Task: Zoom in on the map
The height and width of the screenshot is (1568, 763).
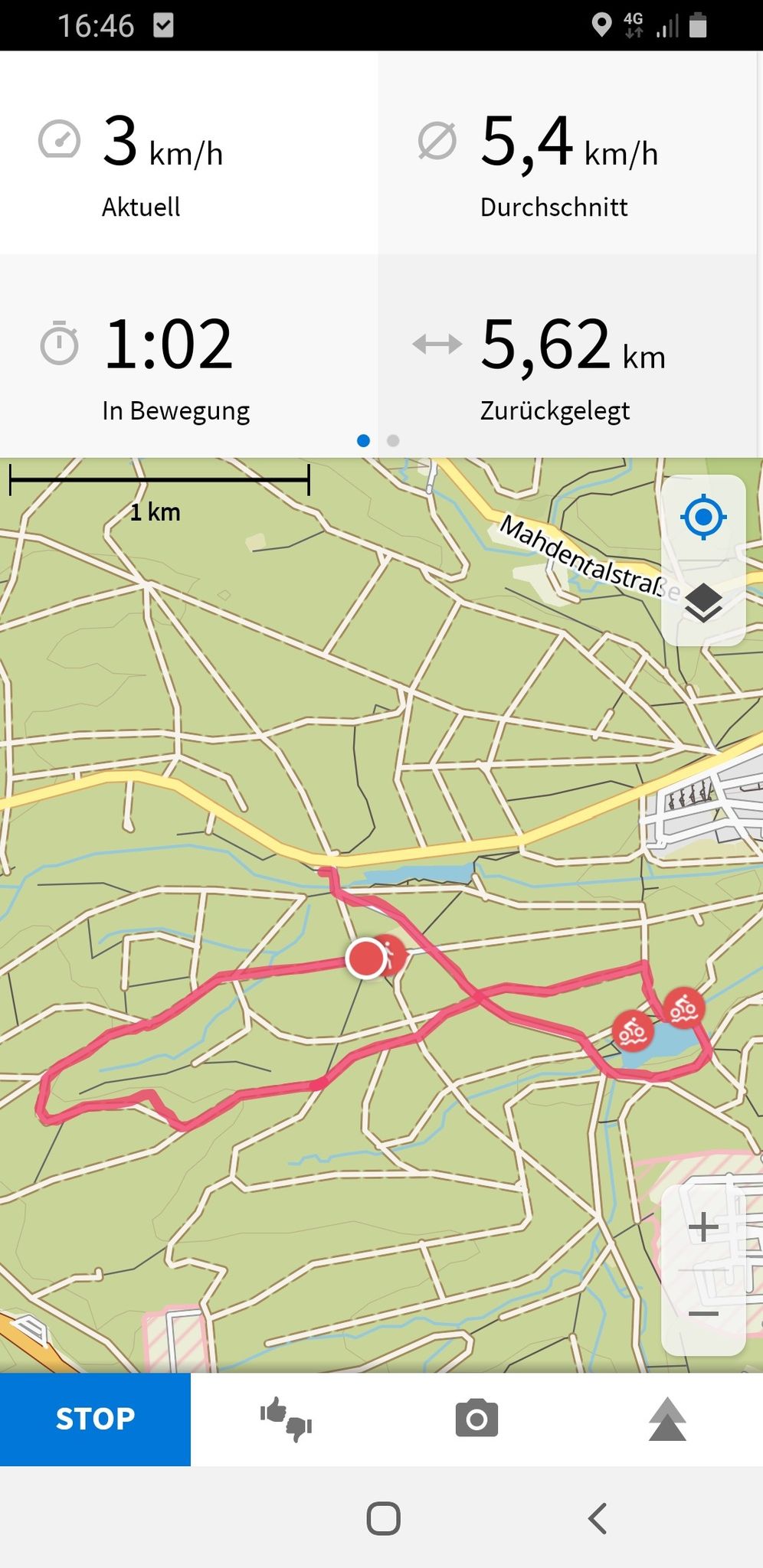Action: coord(703,1228)
